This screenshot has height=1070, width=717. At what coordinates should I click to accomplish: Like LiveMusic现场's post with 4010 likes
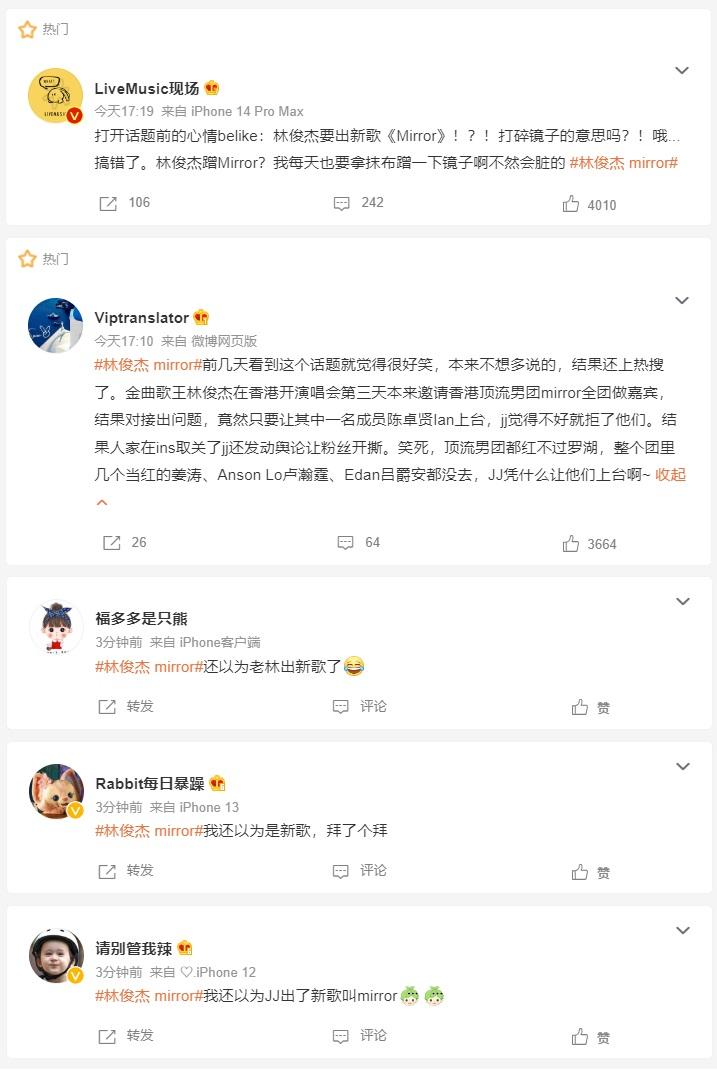tap(589, 204)
